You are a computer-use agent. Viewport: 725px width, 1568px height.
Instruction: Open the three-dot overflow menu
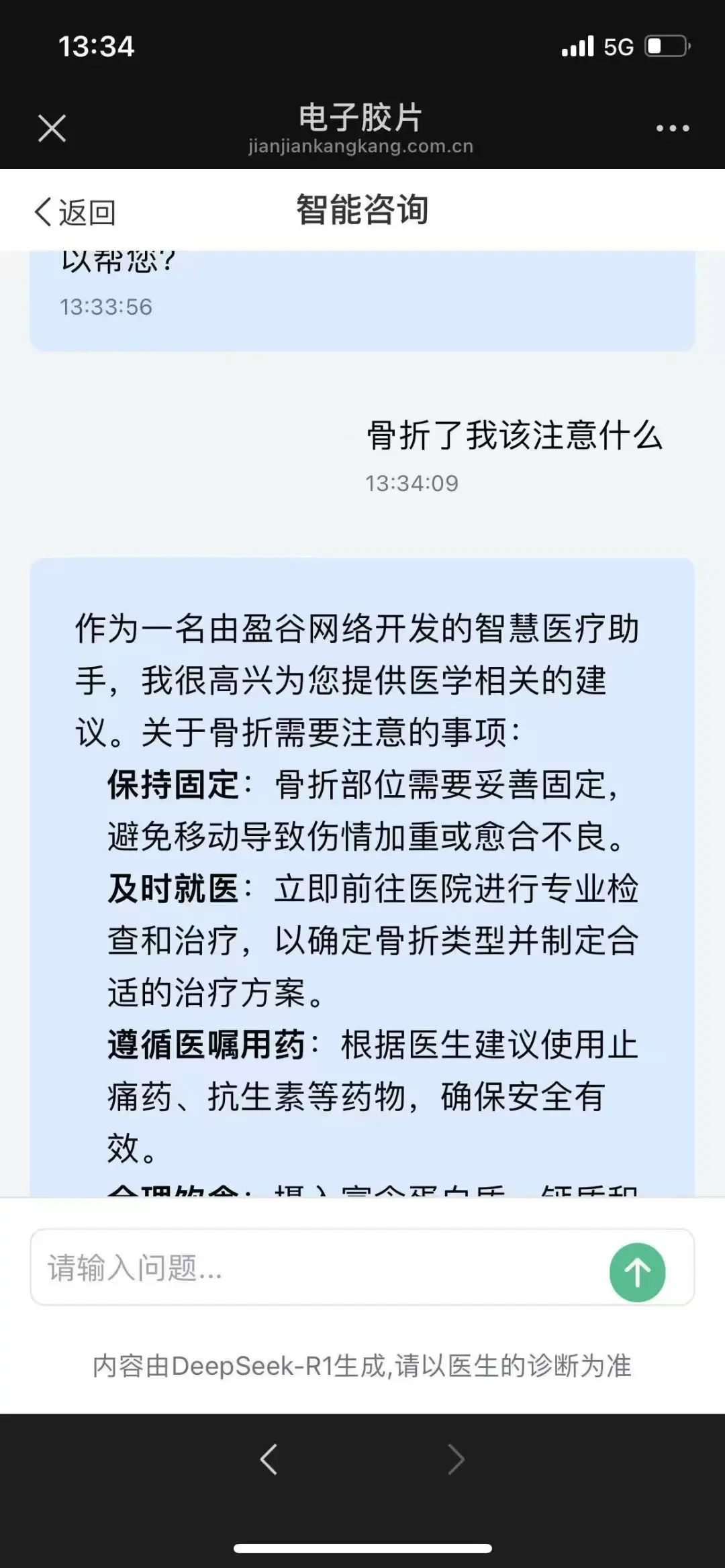click(673, 128)
